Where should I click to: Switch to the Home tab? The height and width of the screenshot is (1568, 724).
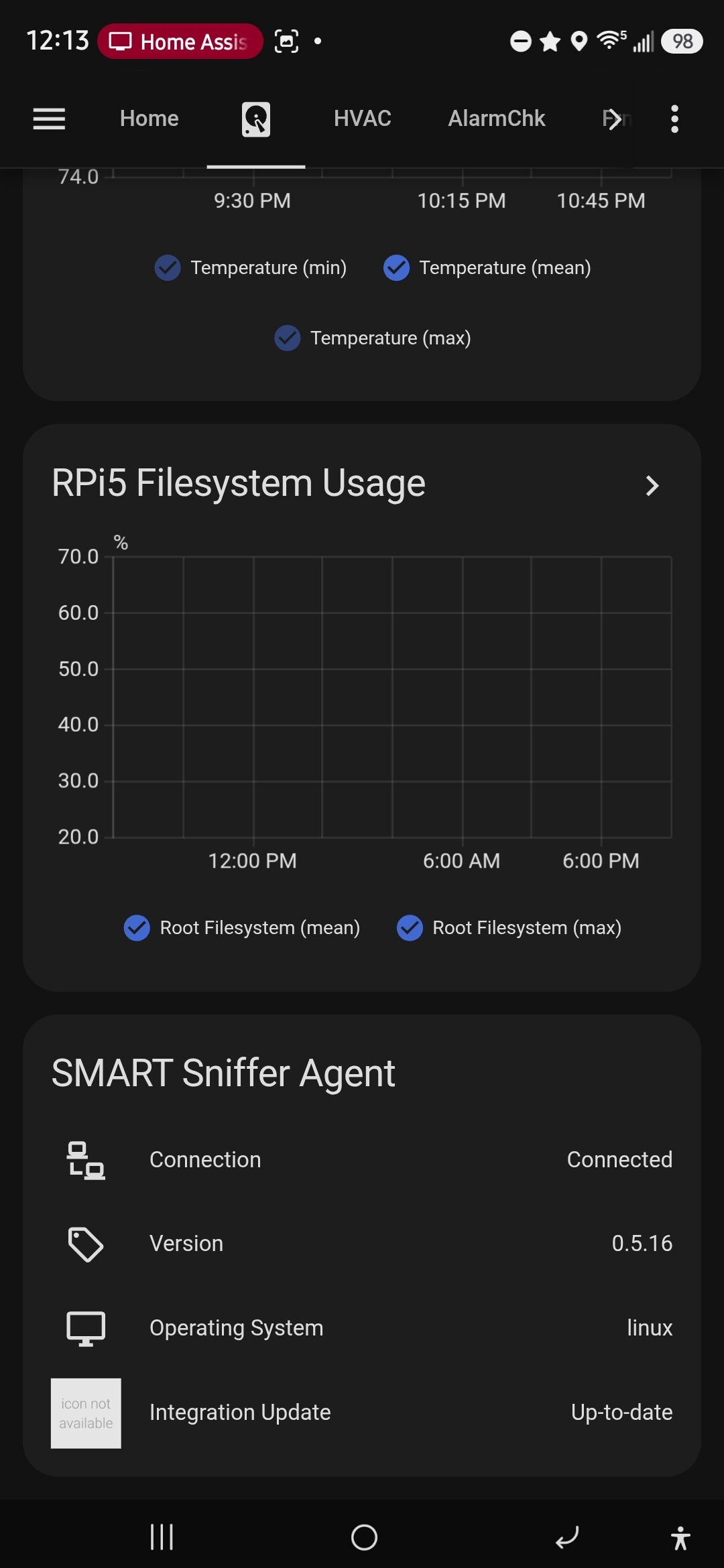(x=149, y=119)
